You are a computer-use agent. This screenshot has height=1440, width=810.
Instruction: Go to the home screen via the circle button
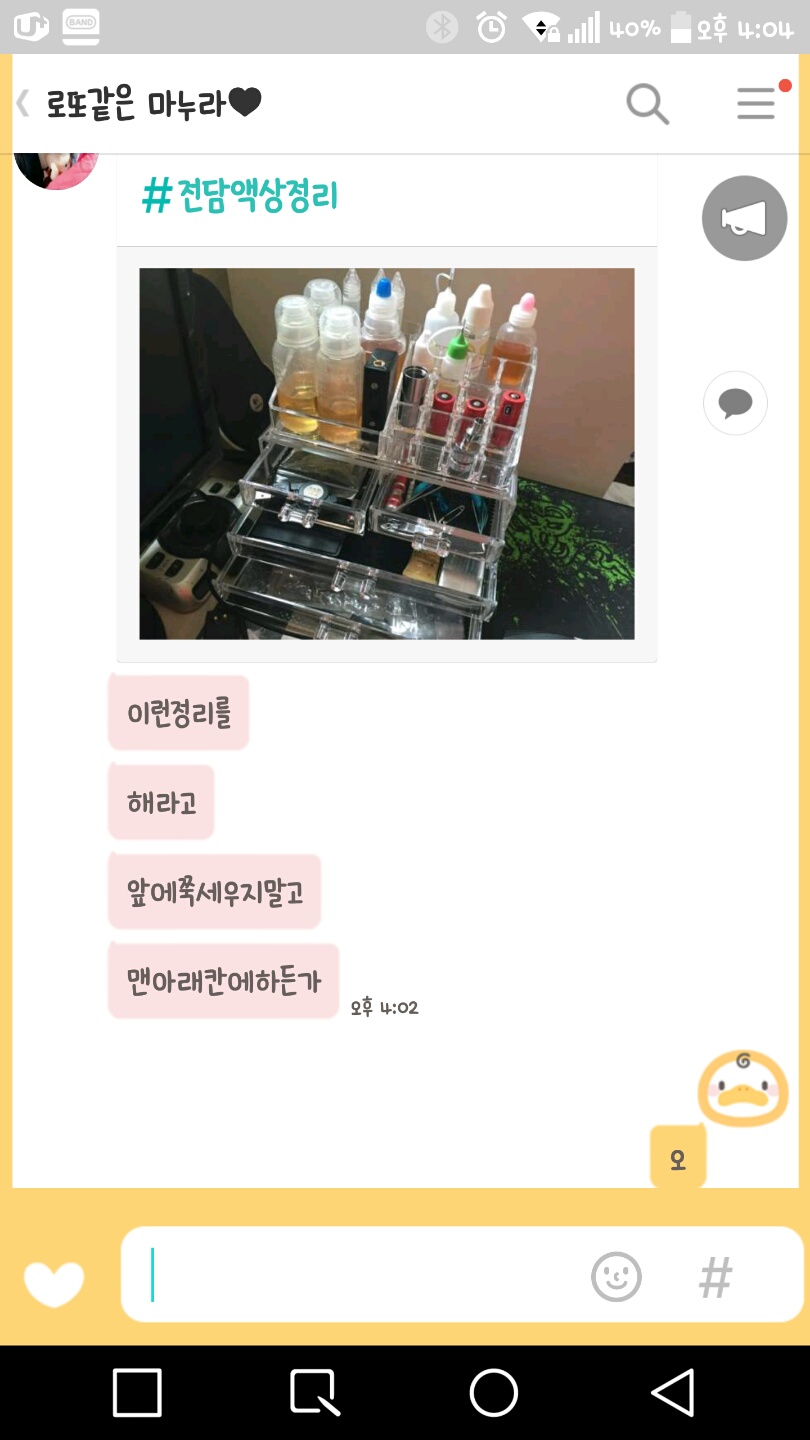493,1392
